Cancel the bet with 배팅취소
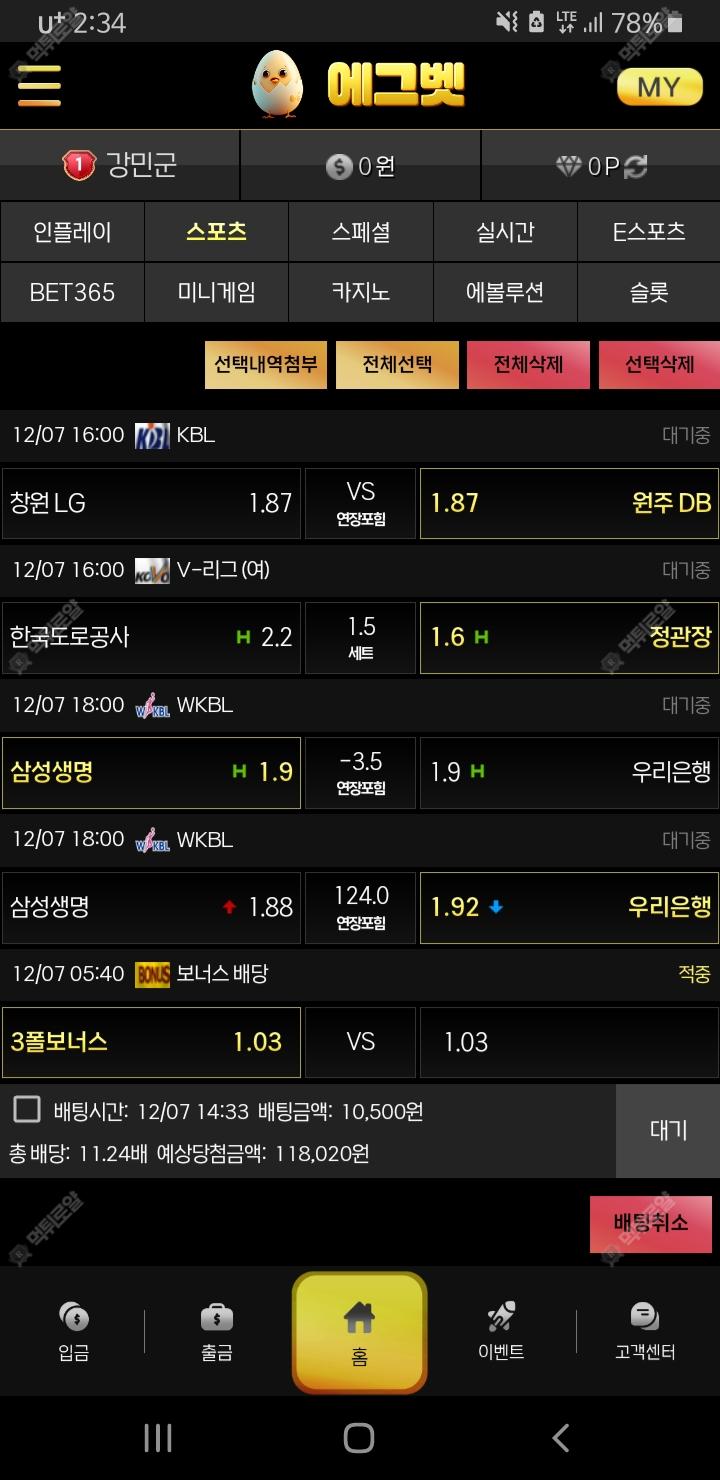 [x=651, y=1224]
